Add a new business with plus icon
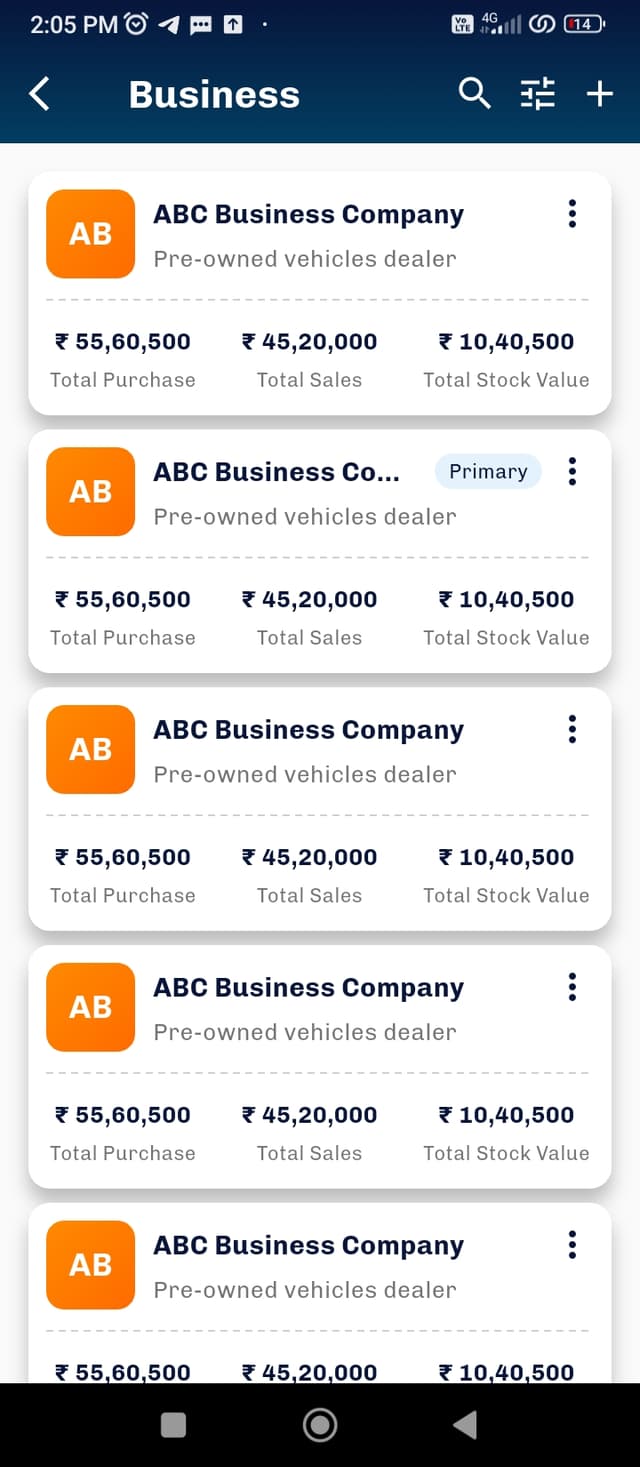This screenshot has width=640, height=1467. click(x=599, y=94)
